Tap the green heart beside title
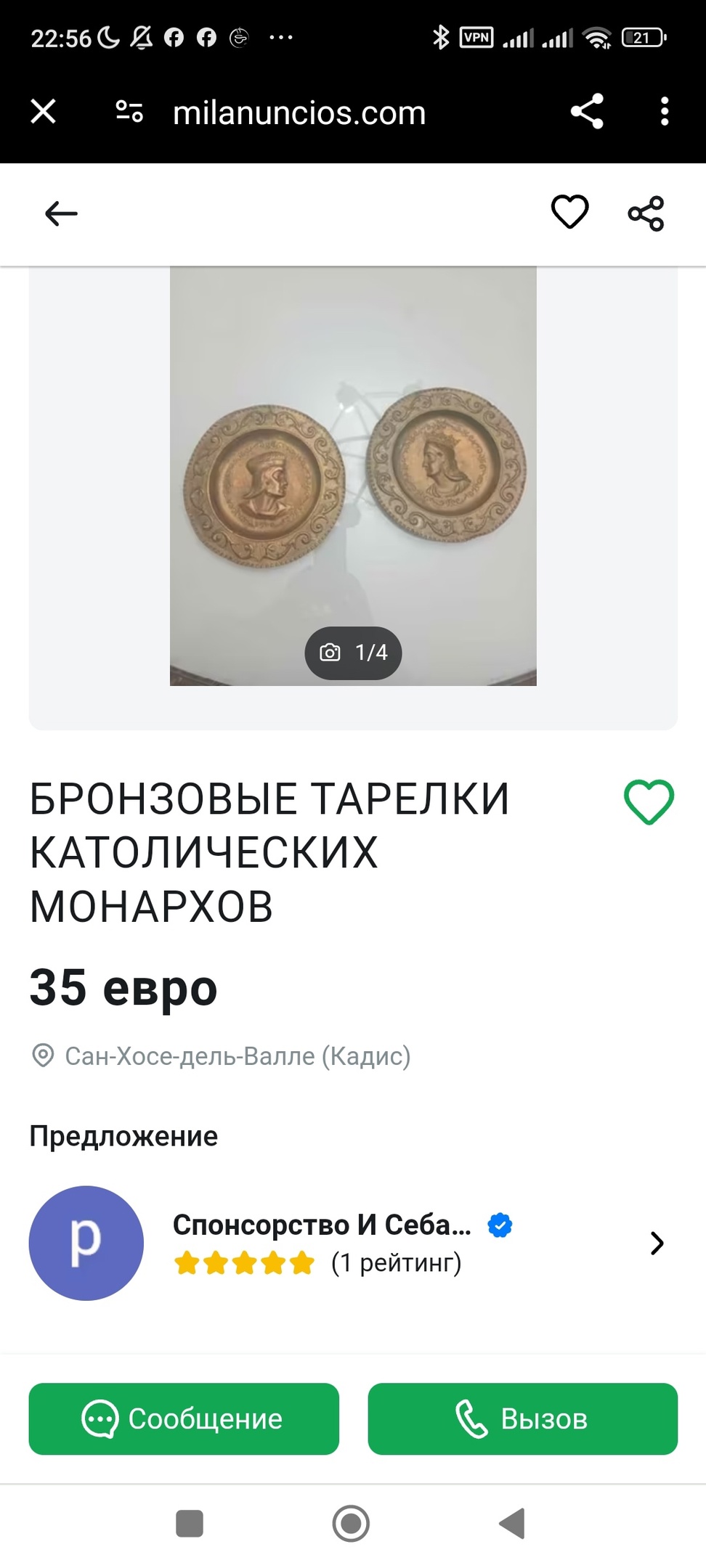The width and height of the screenshot is (706, 1568). (x=649, y=802)
